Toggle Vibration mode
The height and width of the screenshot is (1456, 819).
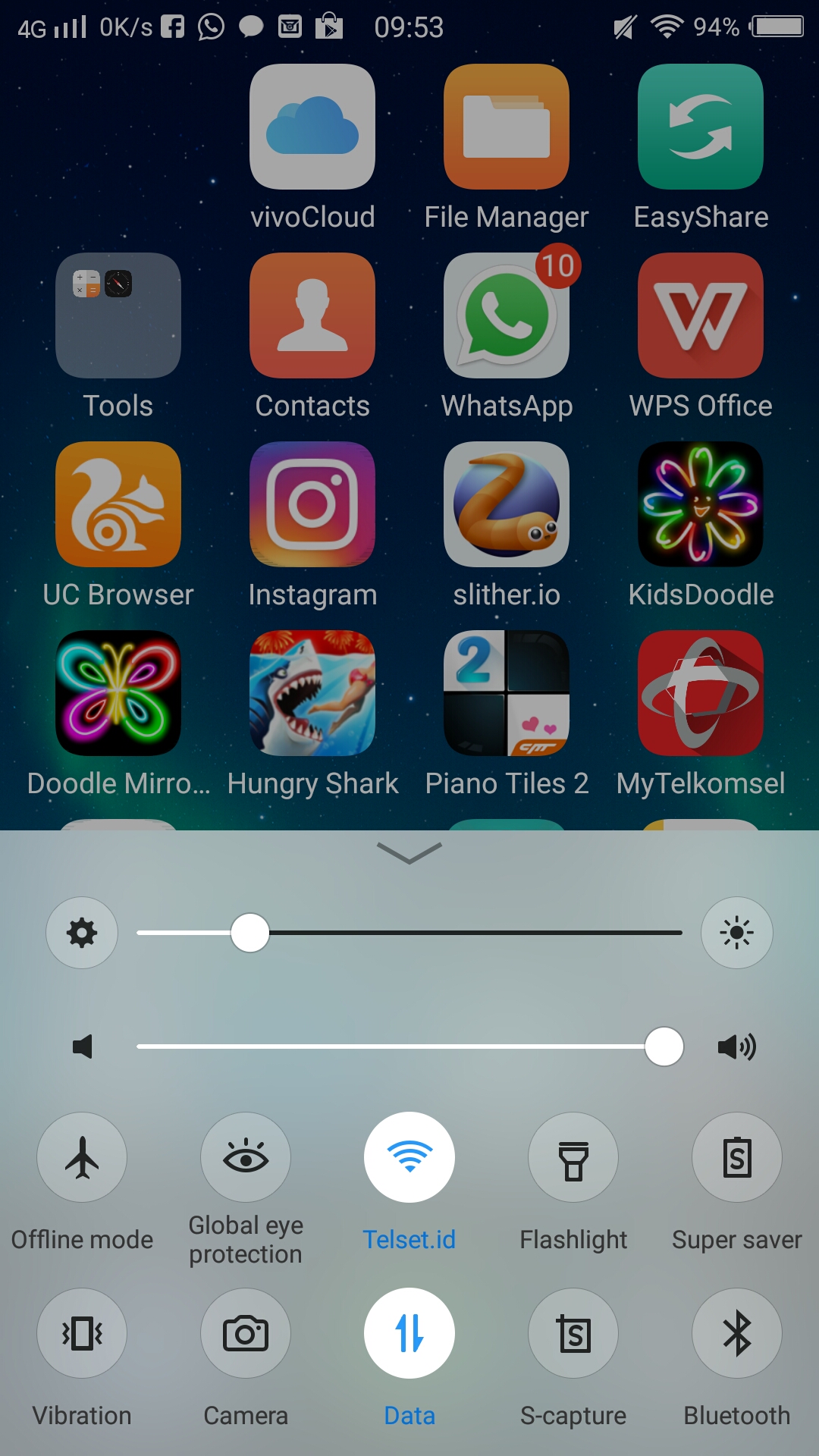tap(82, 1333)
